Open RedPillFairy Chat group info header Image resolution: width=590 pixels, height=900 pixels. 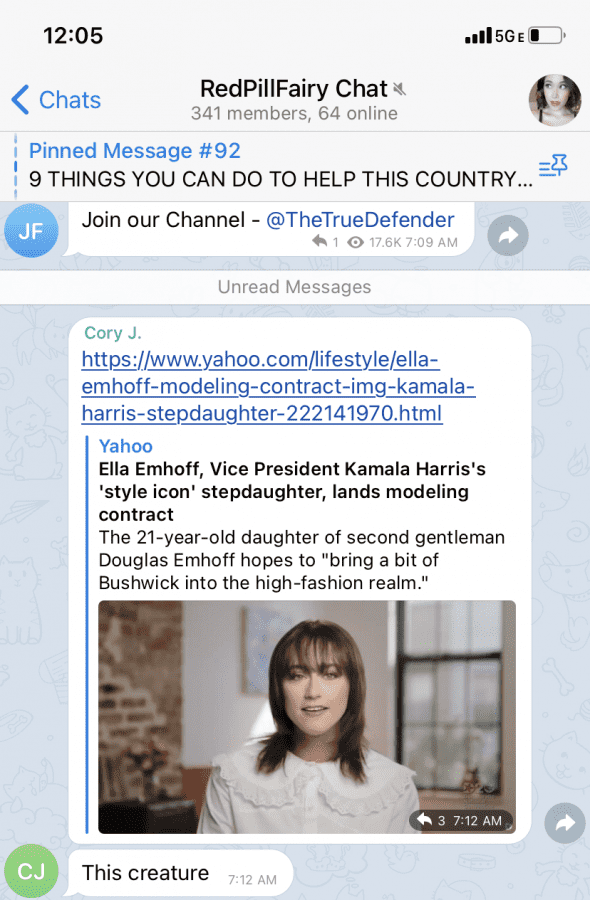pos(294,99)
